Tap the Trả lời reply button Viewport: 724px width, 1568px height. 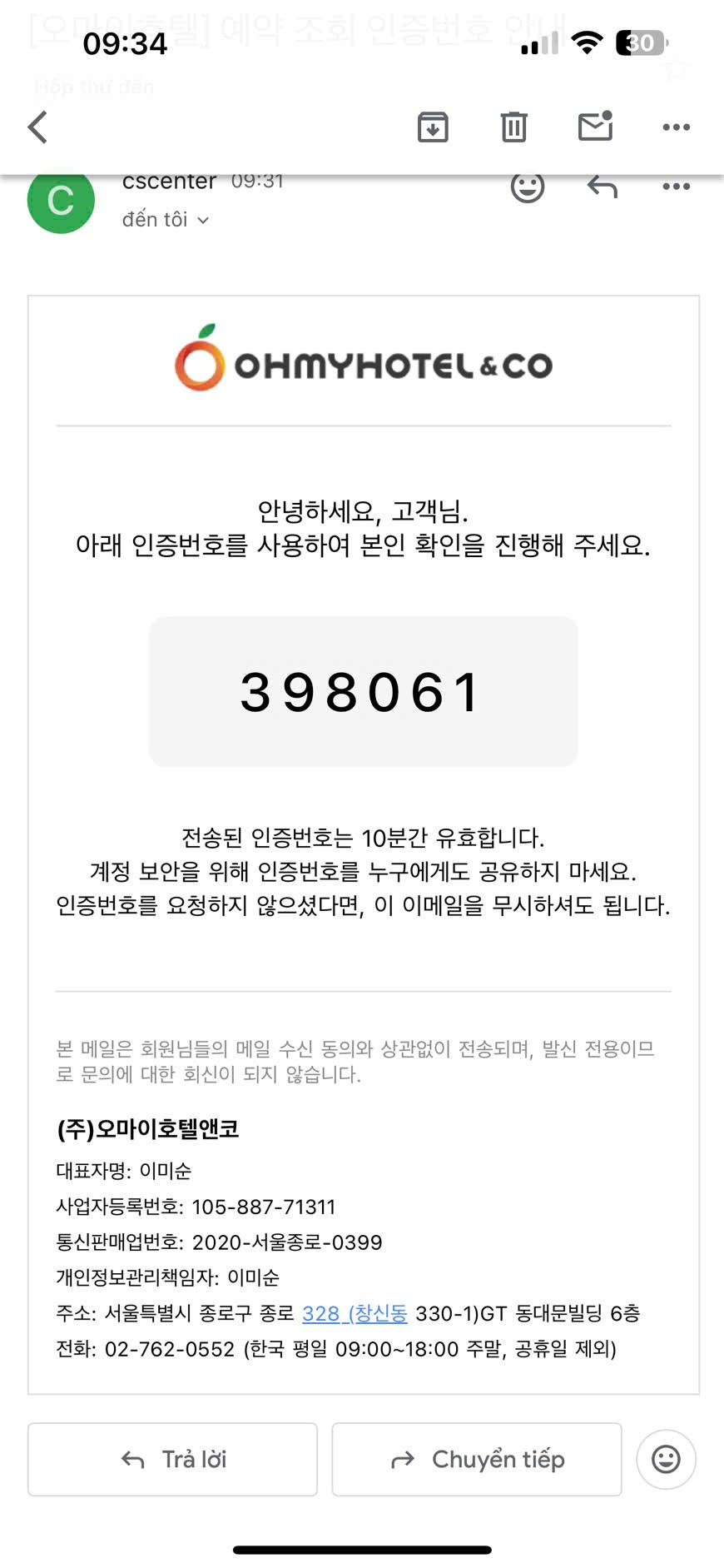coord(173,1459)
